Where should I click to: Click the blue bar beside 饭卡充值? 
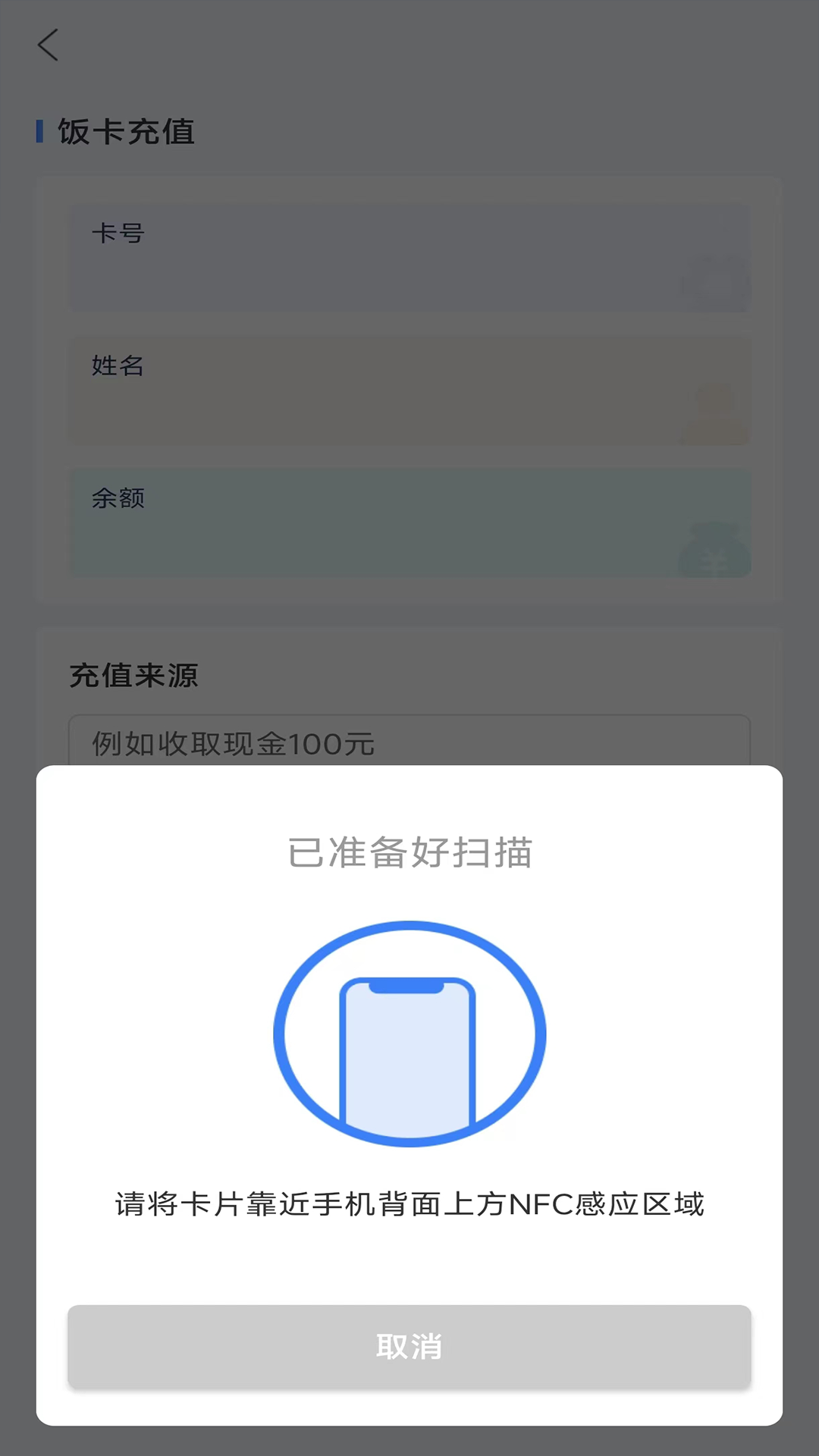point(41,131)
